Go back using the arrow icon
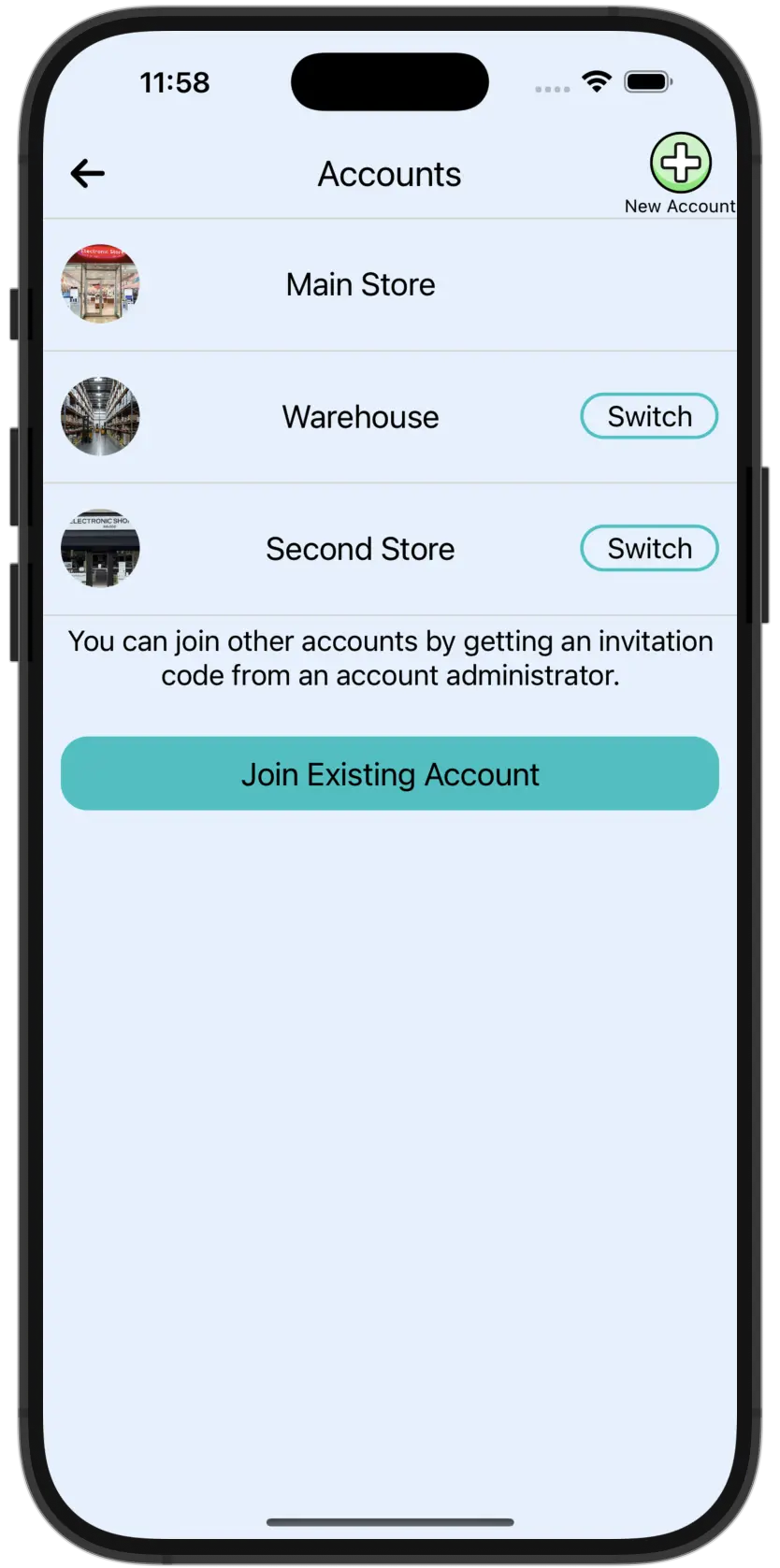Screen dimensions: 780x1568 pos(87,173)
